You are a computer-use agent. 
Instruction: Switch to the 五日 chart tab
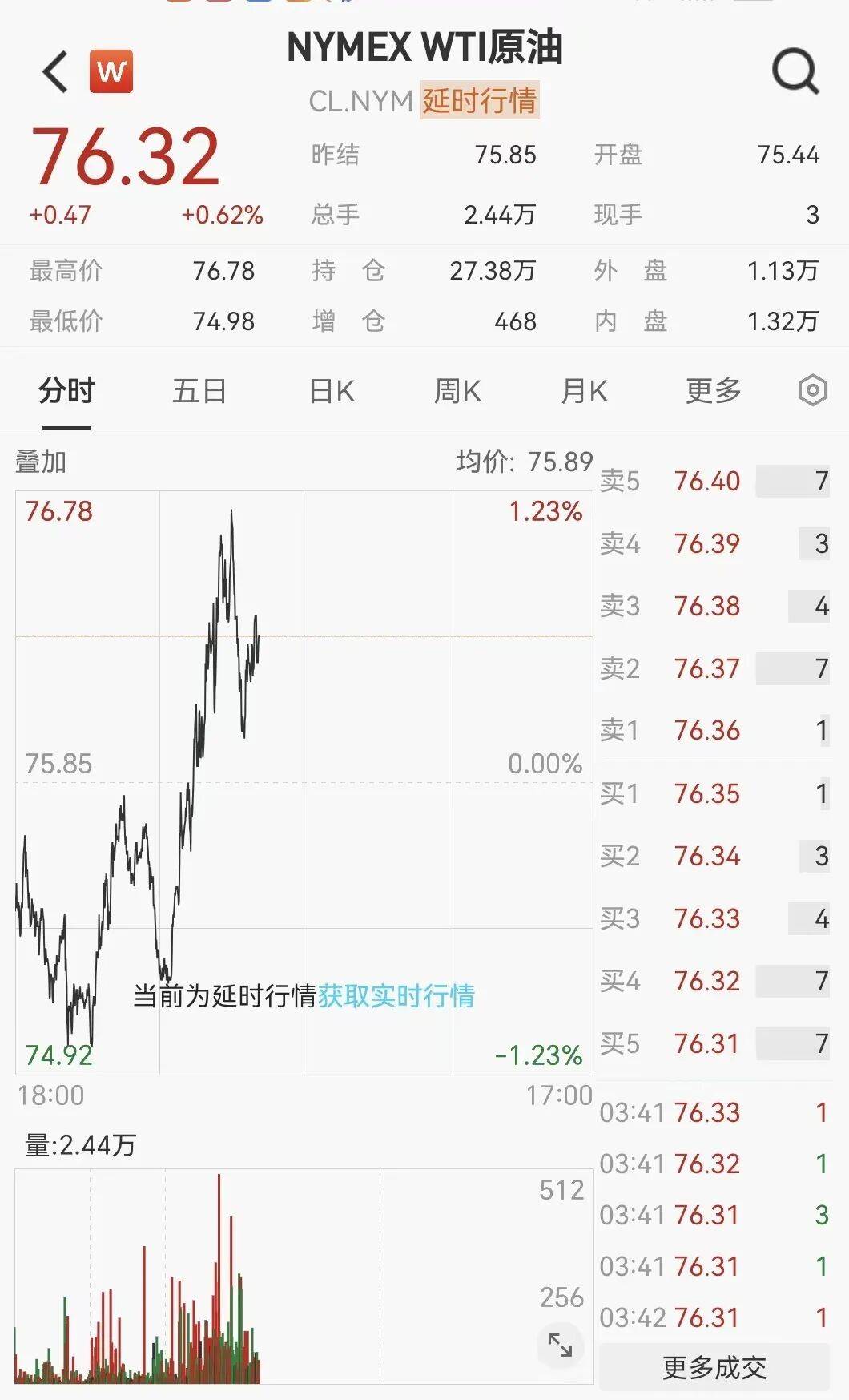[199, 391]
